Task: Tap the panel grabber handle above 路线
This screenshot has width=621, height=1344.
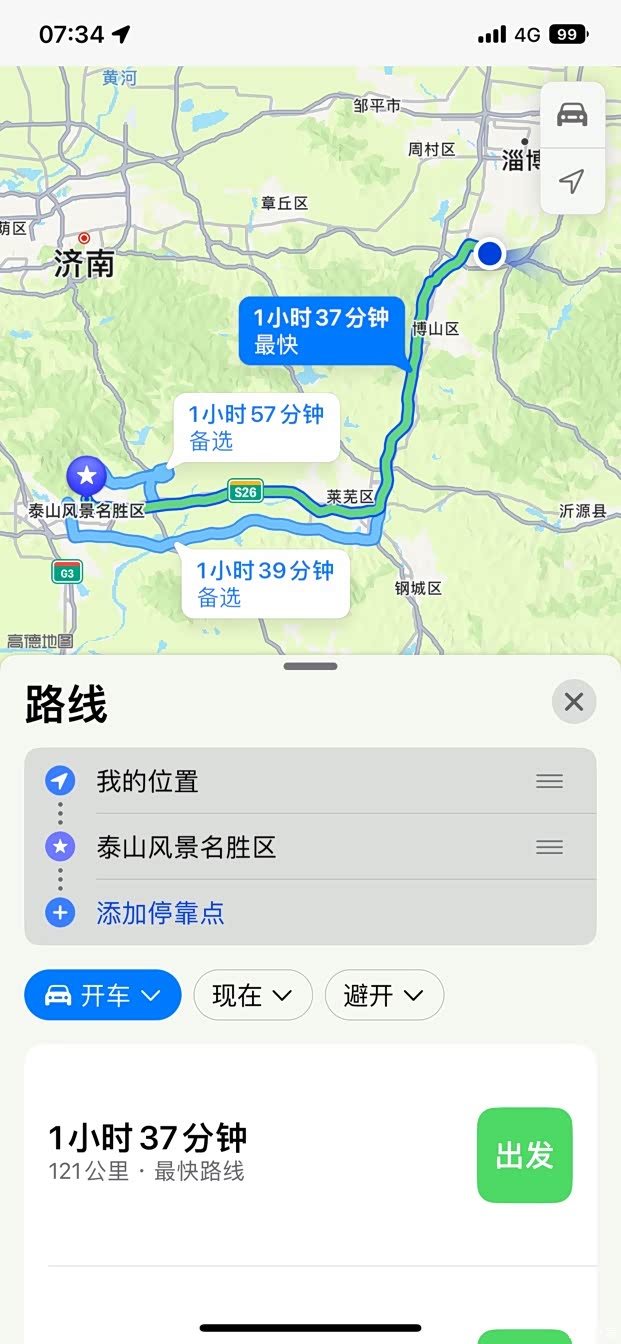Action: (310, 666)
